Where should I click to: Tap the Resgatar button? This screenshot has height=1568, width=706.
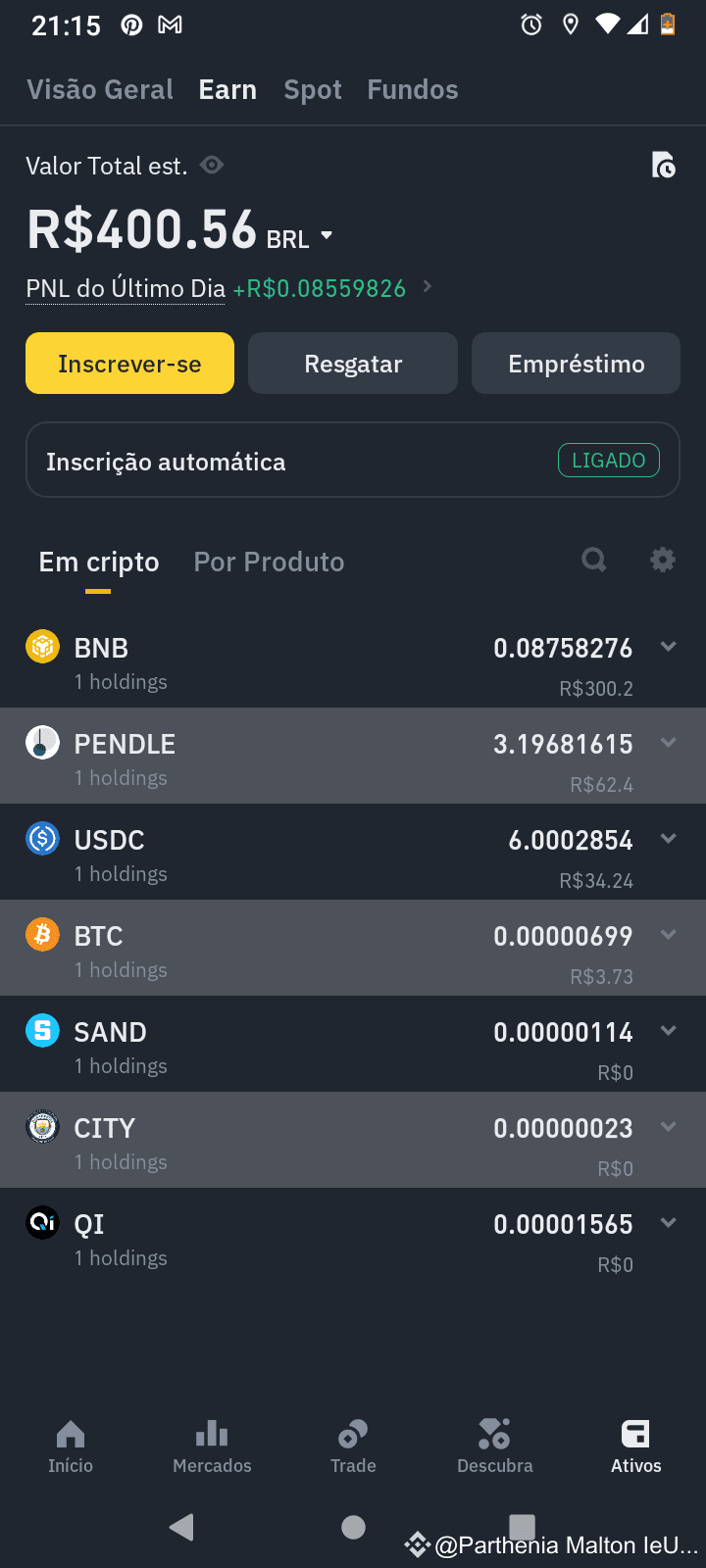tap(353, 364)
